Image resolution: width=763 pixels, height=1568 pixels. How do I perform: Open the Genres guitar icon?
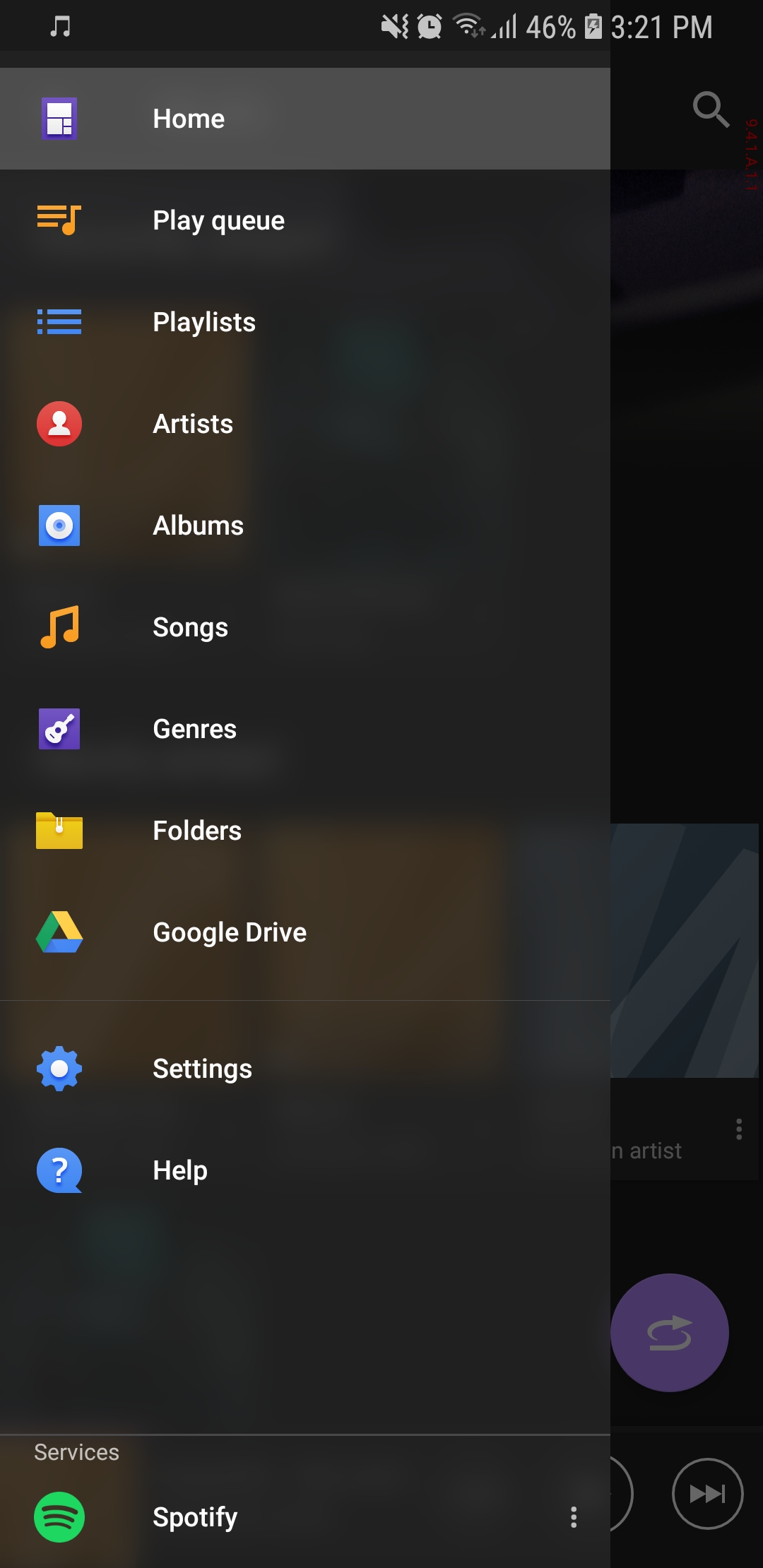[x=59, y=729]
